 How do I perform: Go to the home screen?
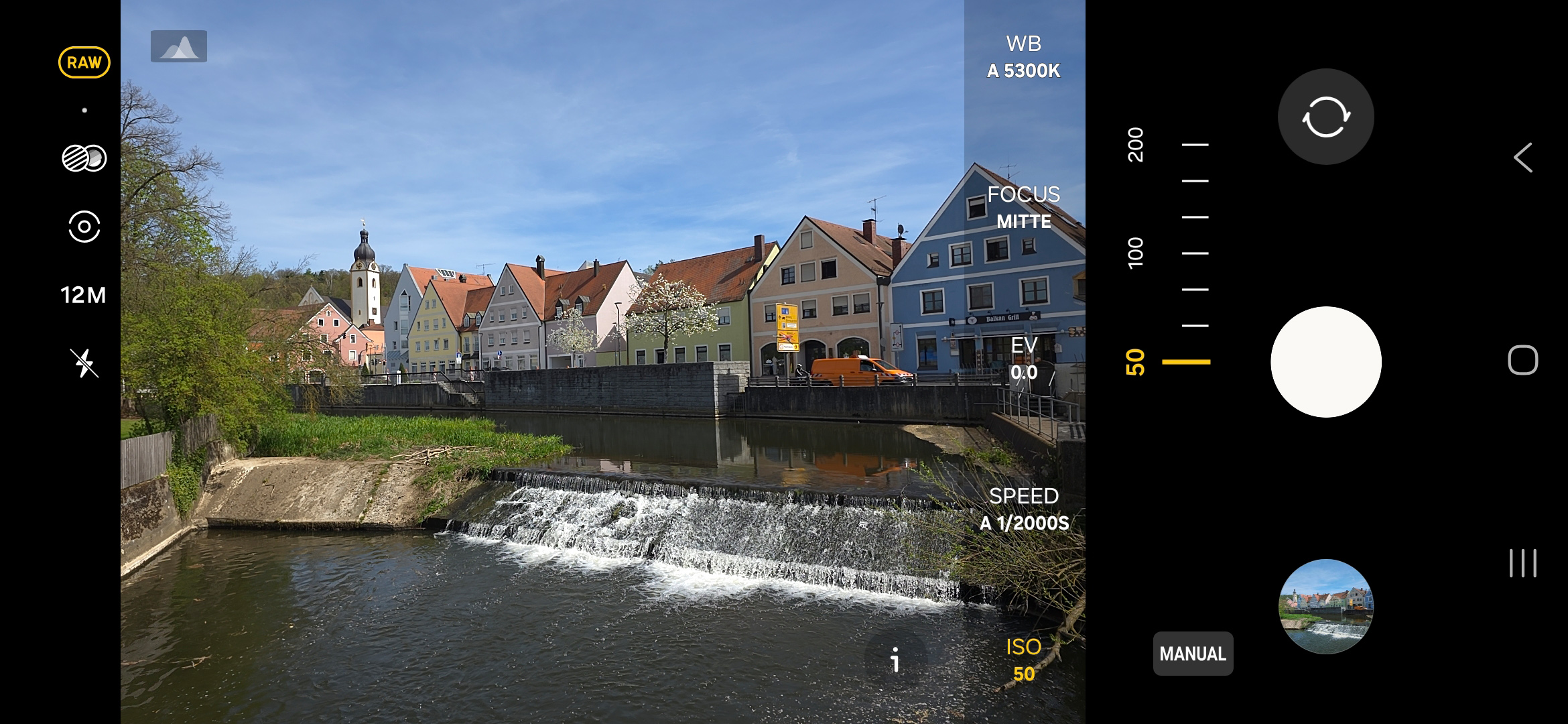coord(1522,361)
